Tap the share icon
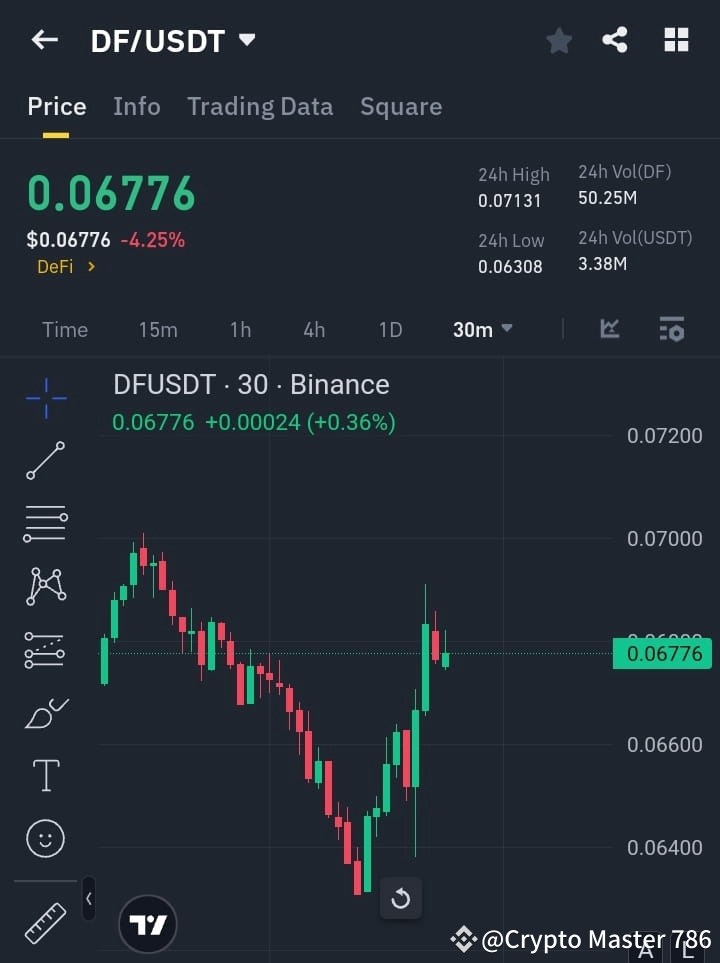This screenshot has height=963, width=720. tap(615, 40)
